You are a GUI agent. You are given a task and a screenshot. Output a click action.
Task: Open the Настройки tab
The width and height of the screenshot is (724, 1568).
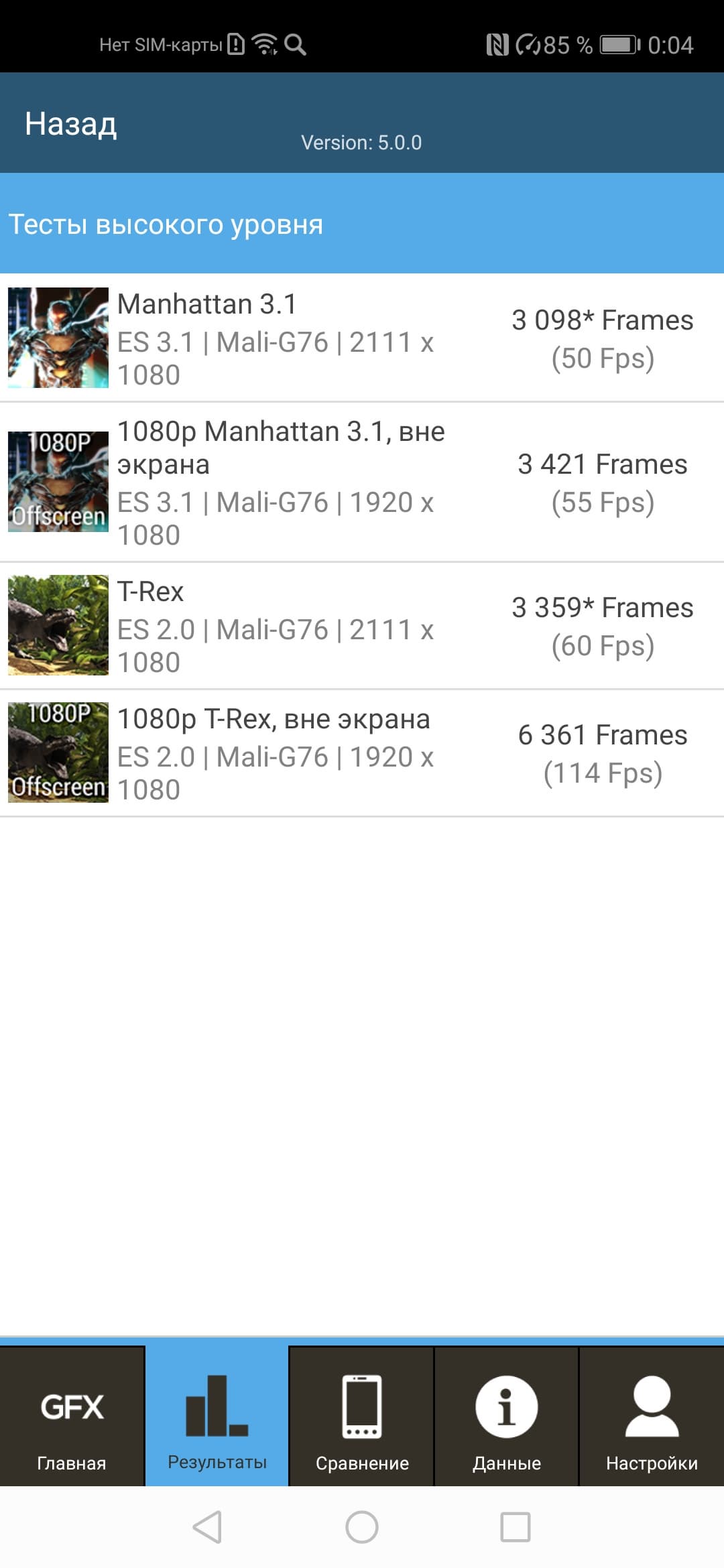pyautogui.click(x=652, y=1418)
